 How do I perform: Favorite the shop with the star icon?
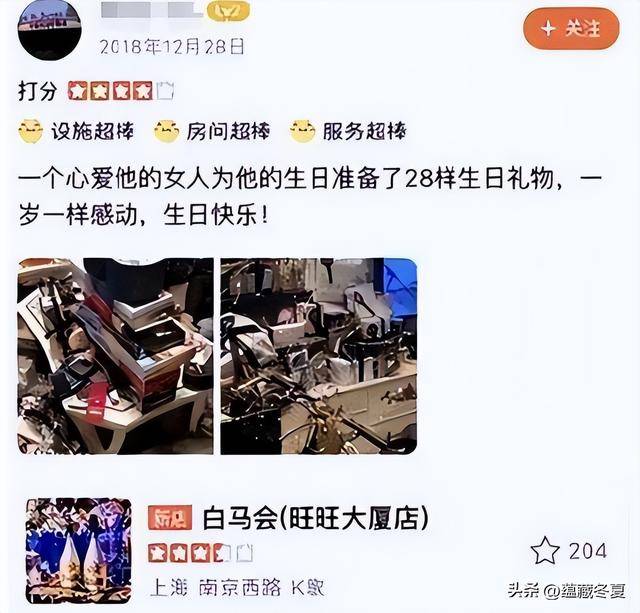click(545, 550)
